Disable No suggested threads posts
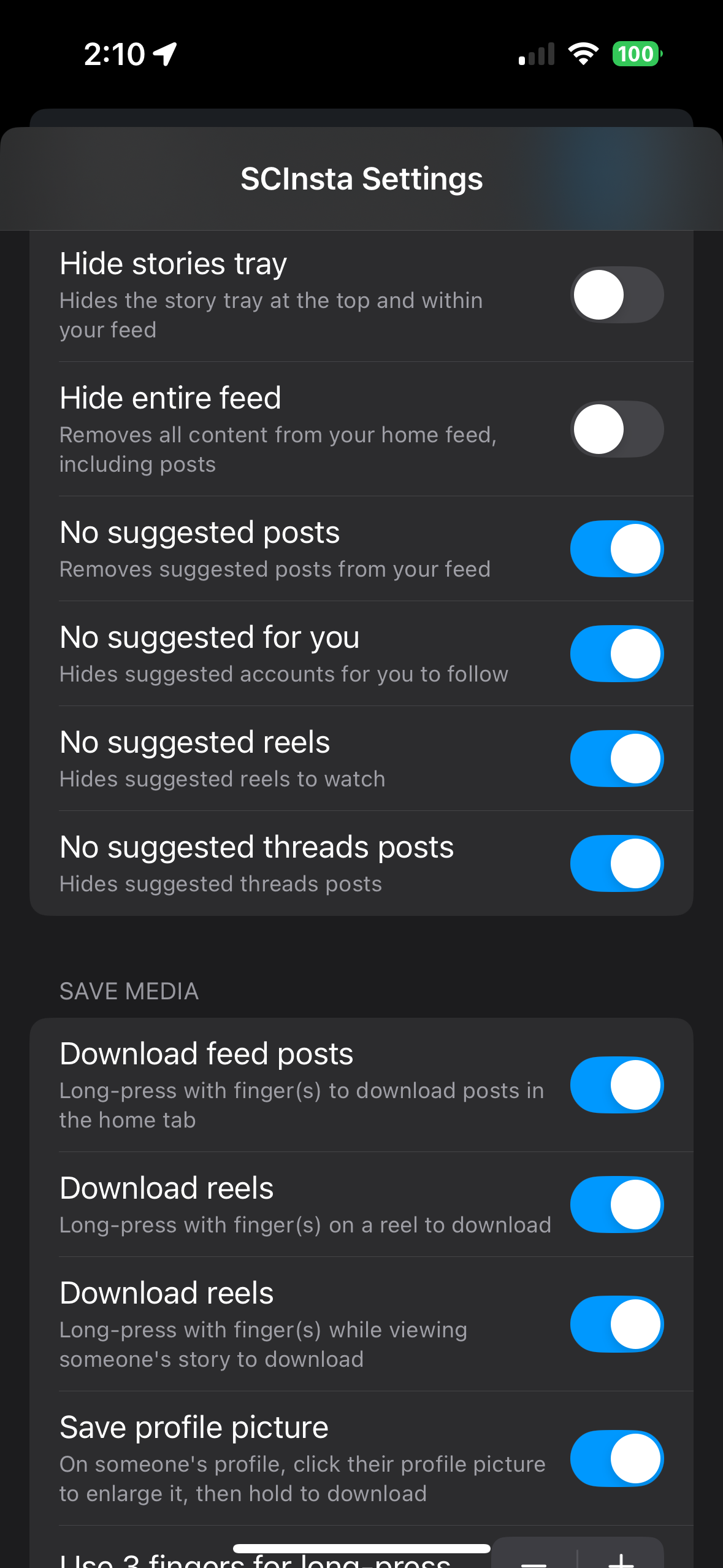723x1568 pixels. tap(616, 864)
